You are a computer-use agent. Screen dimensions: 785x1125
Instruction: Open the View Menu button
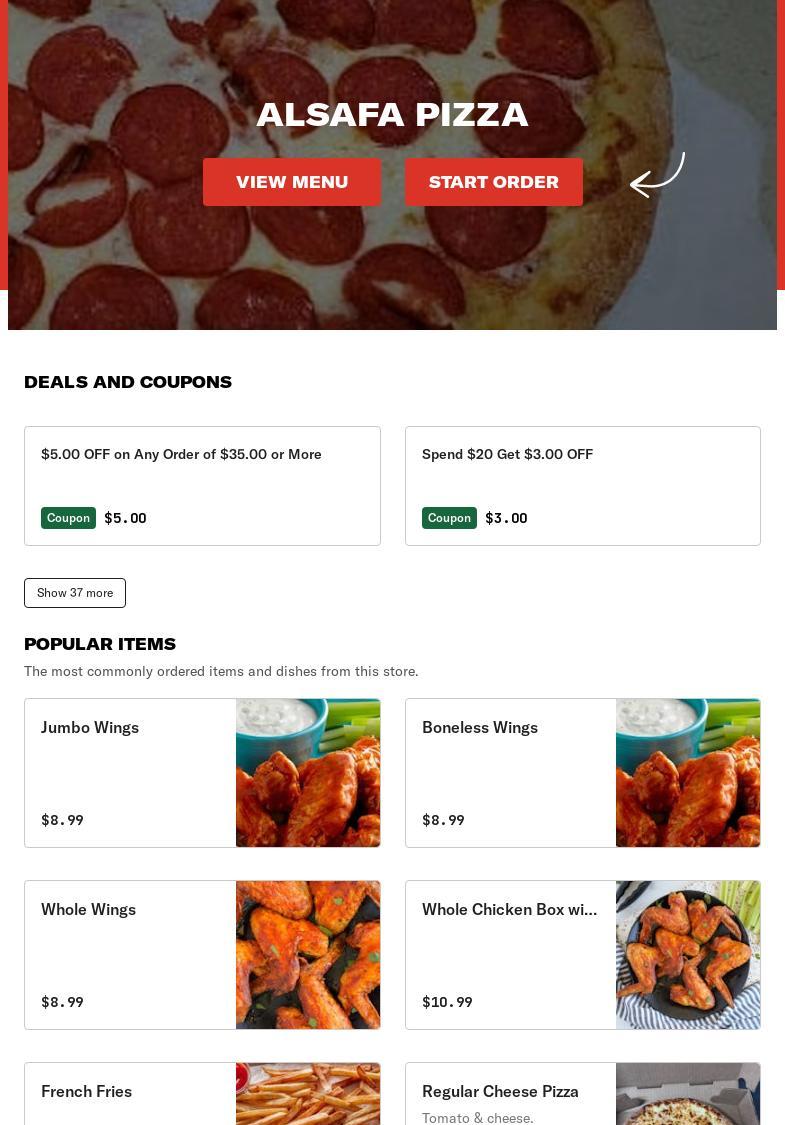tap(292, 182)
